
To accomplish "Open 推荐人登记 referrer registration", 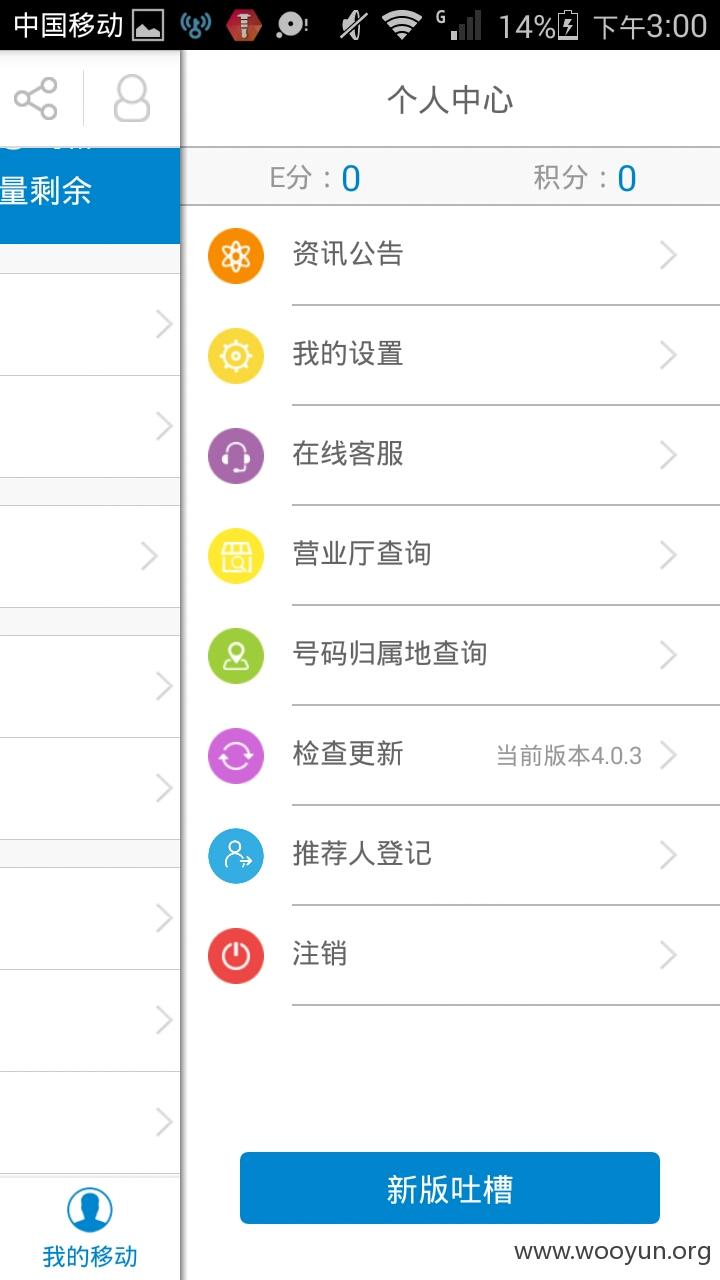I will pyautogui.click(x=450, y=856).
